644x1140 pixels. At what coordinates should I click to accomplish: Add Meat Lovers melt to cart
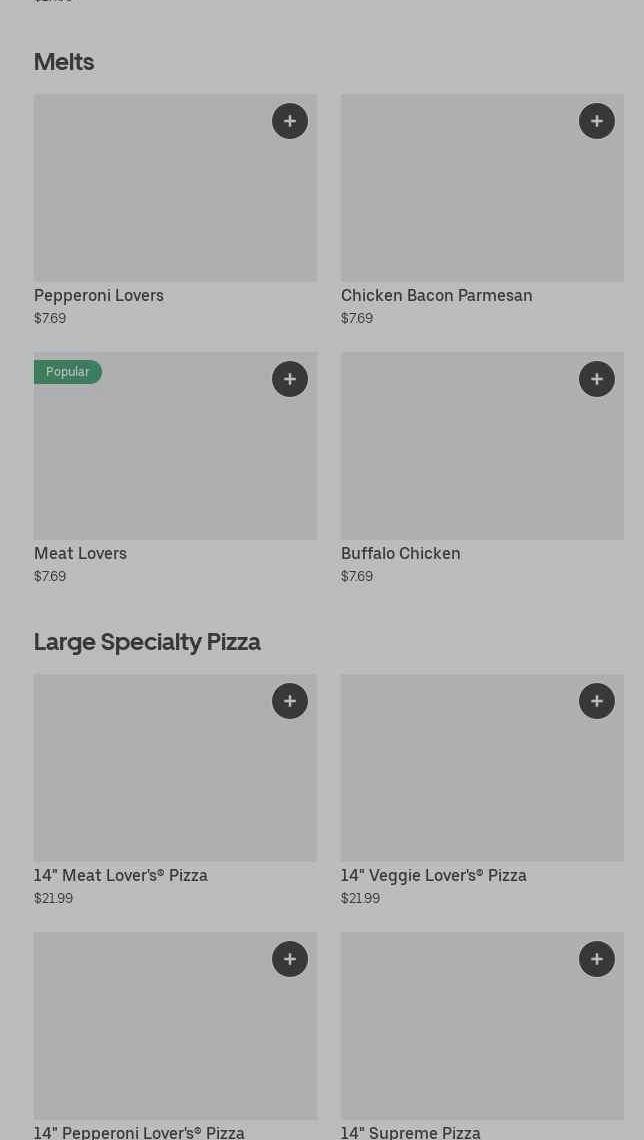click(x=290, y=379)
